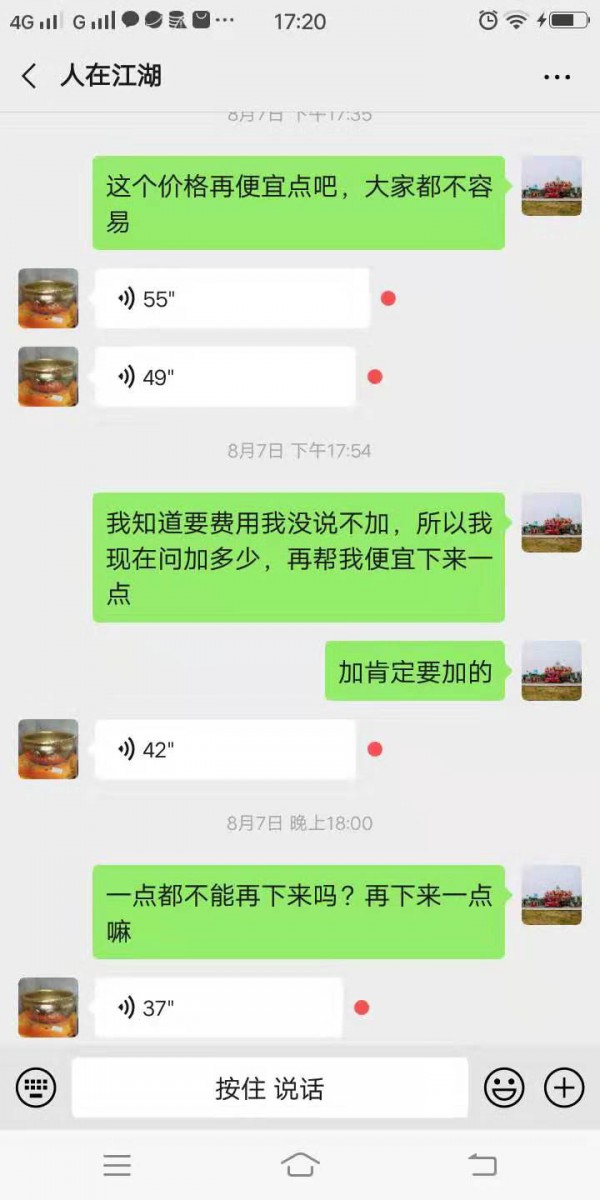600x1200 pixels.
Task: Tap the 按住 说话 voice button
Action: click(270, 1087)
